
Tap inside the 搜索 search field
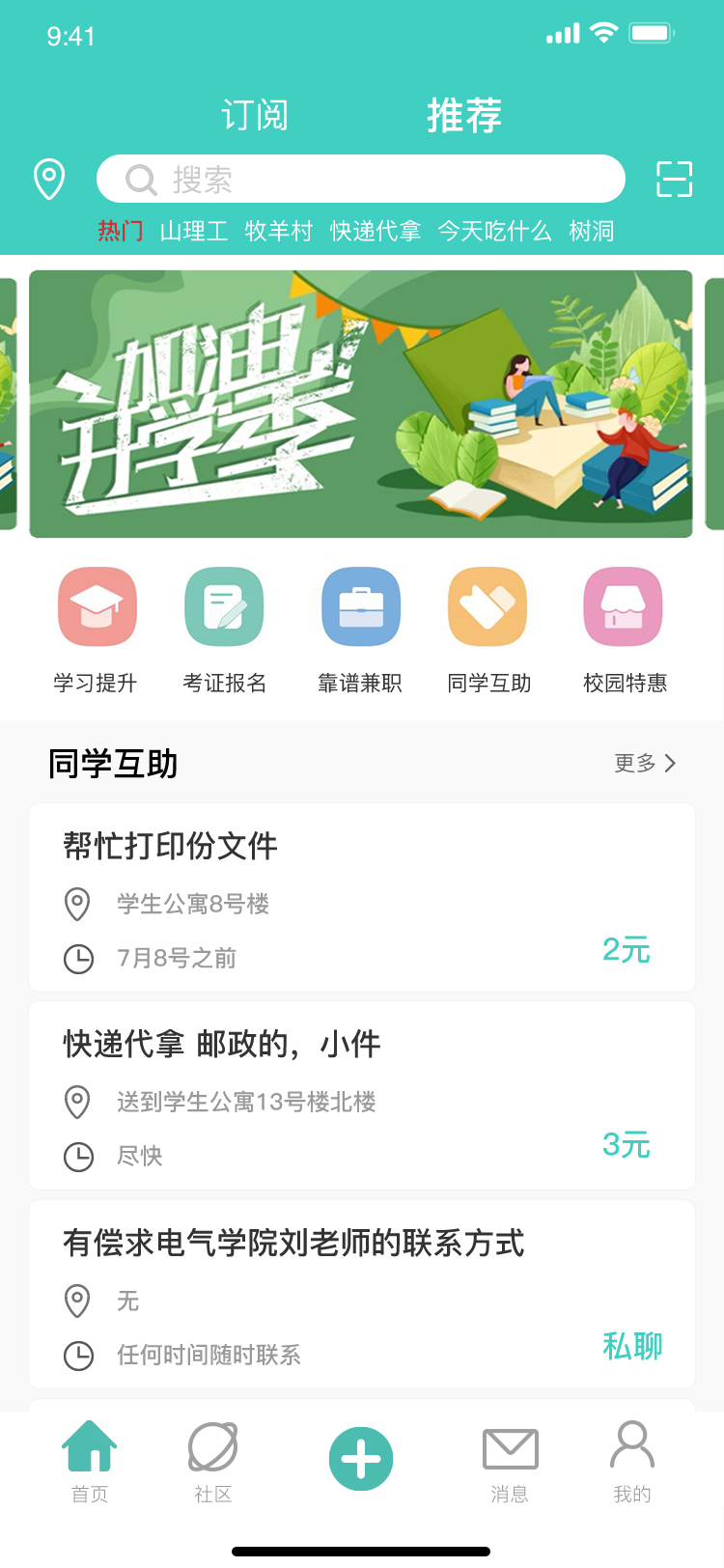(x=361, y=180)
